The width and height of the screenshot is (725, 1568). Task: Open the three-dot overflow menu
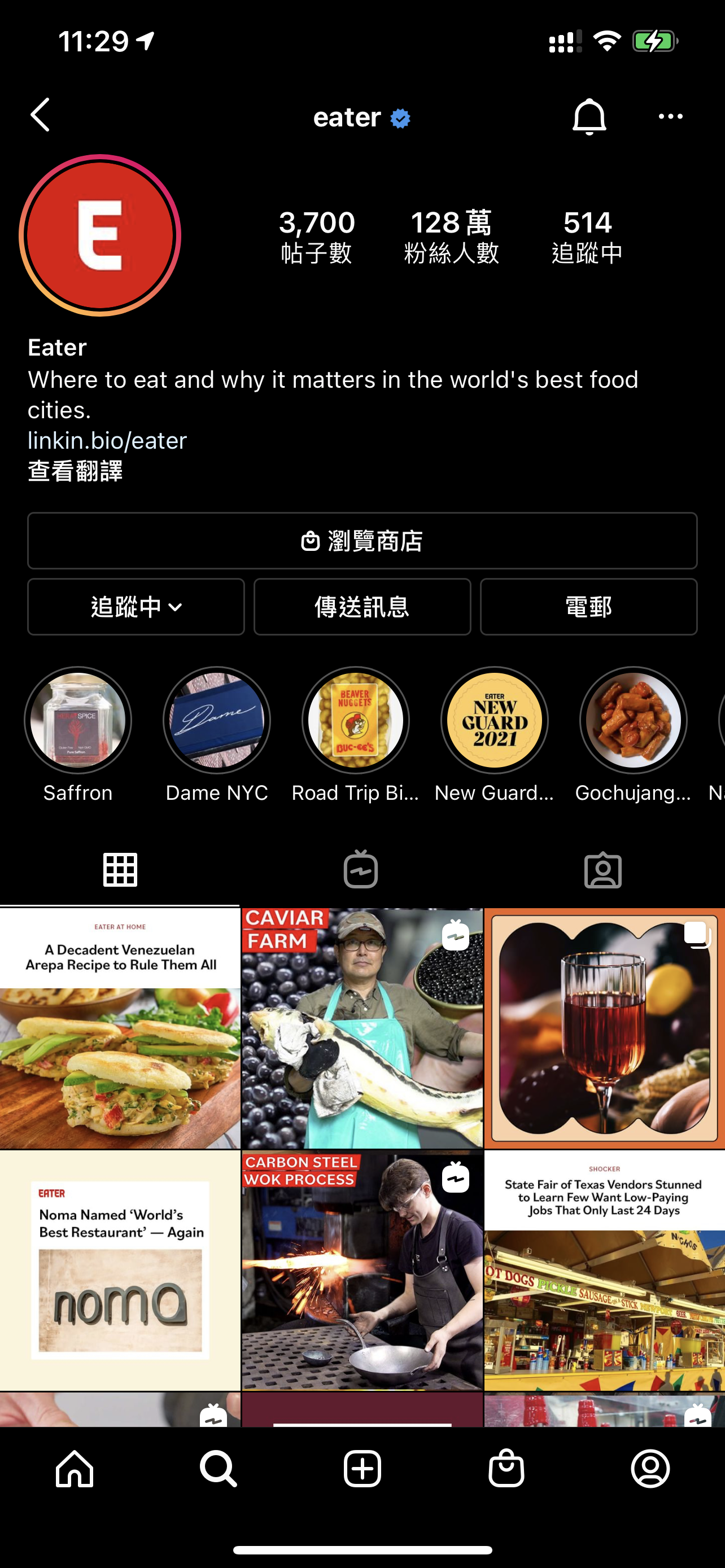pyautogui.click(x=670, y=116)
